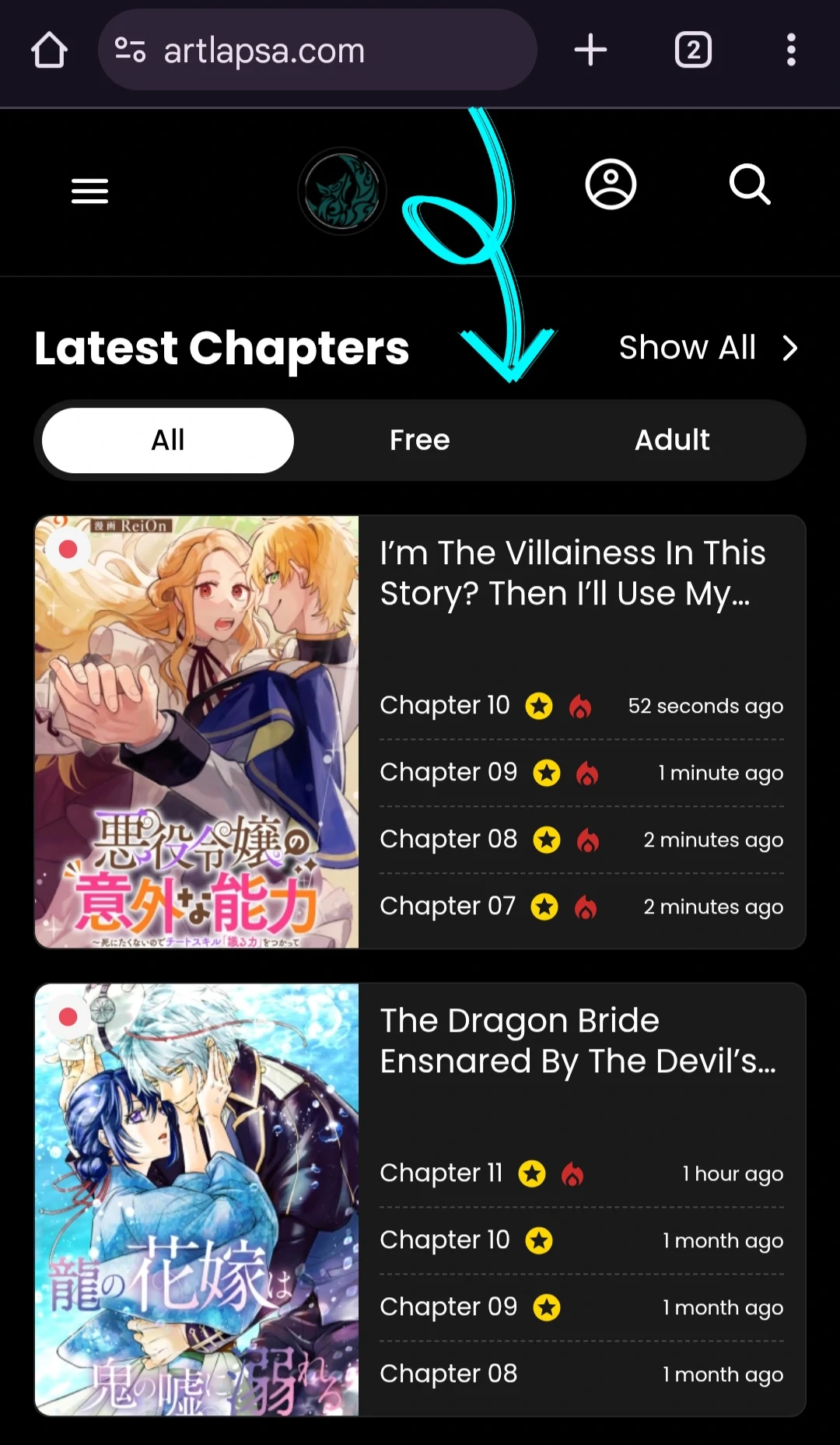Read Villainess Chapter 07
This screenshot has width=840, height=1445.
(447, 907)
